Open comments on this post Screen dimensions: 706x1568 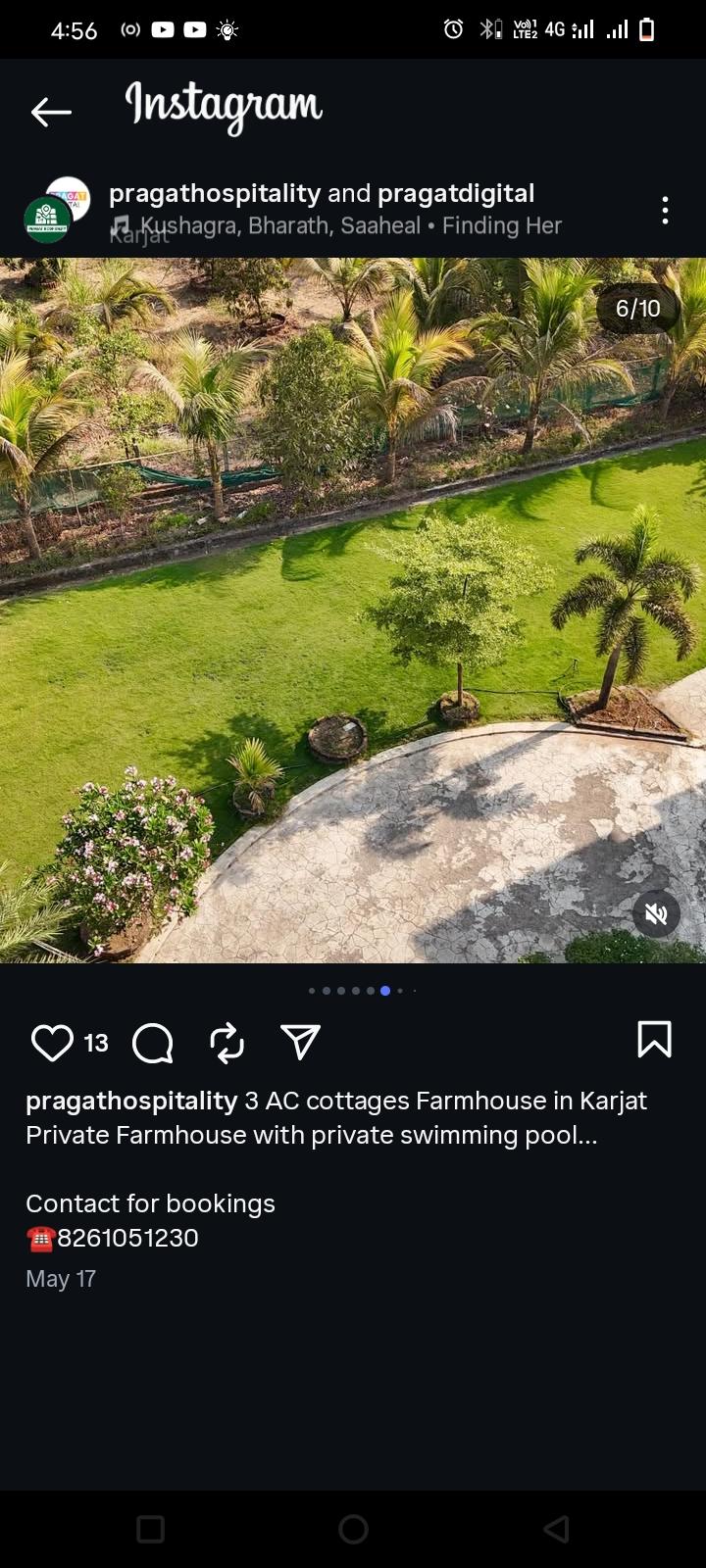(153, 1043)
